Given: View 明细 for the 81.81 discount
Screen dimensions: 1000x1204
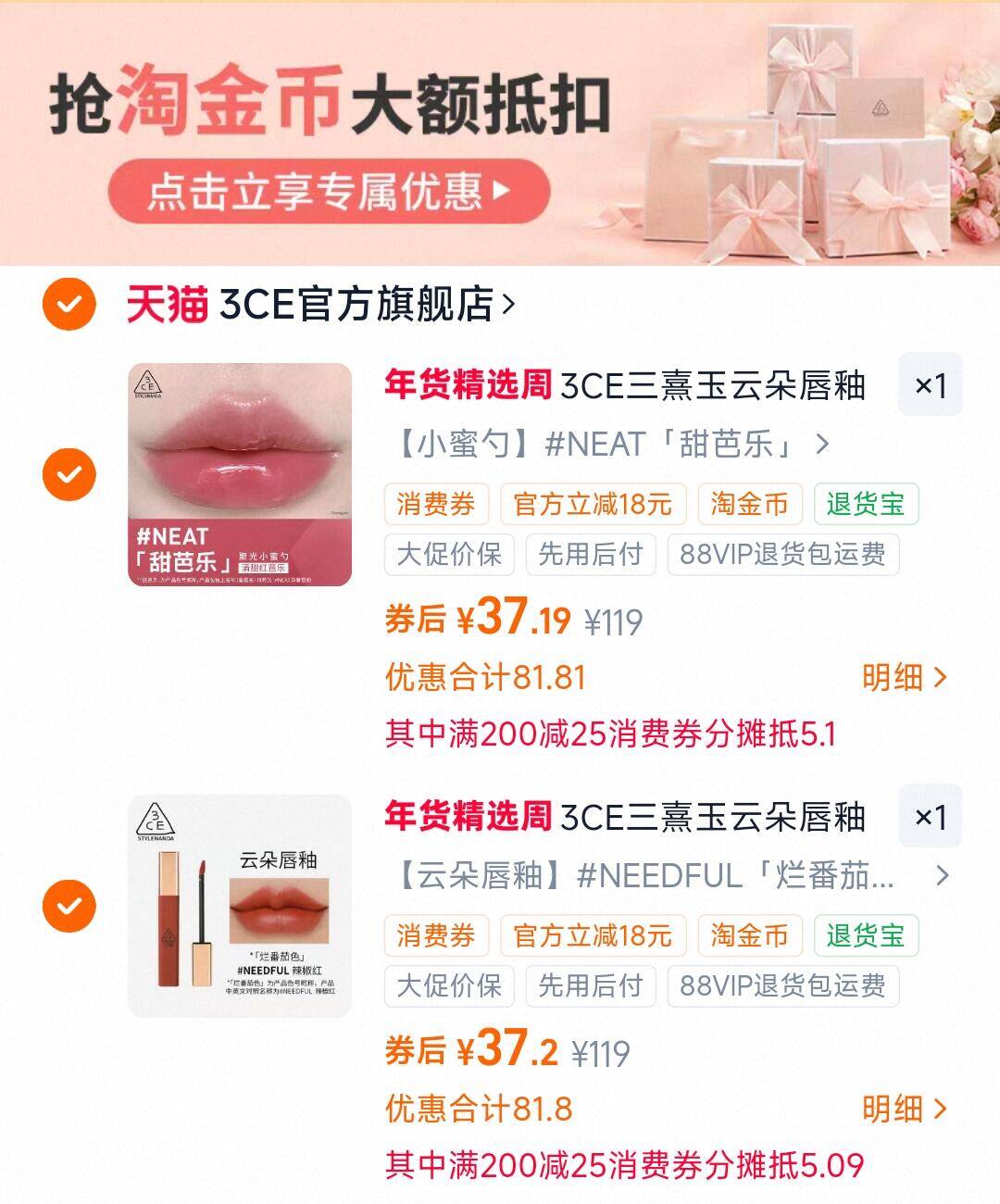Looking at the screenshot, I should tap(905, 677).
